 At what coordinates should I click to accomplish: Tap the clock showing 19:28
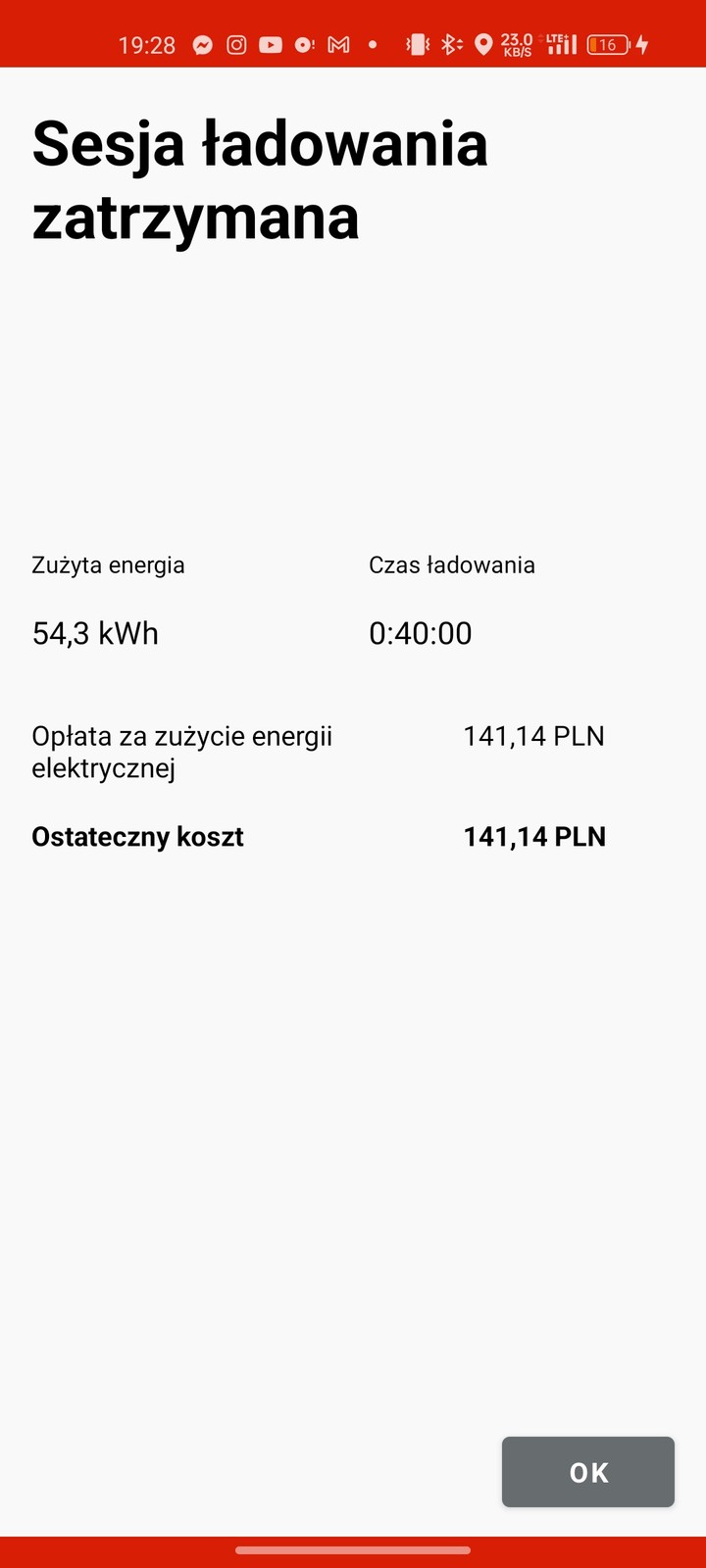147,44
